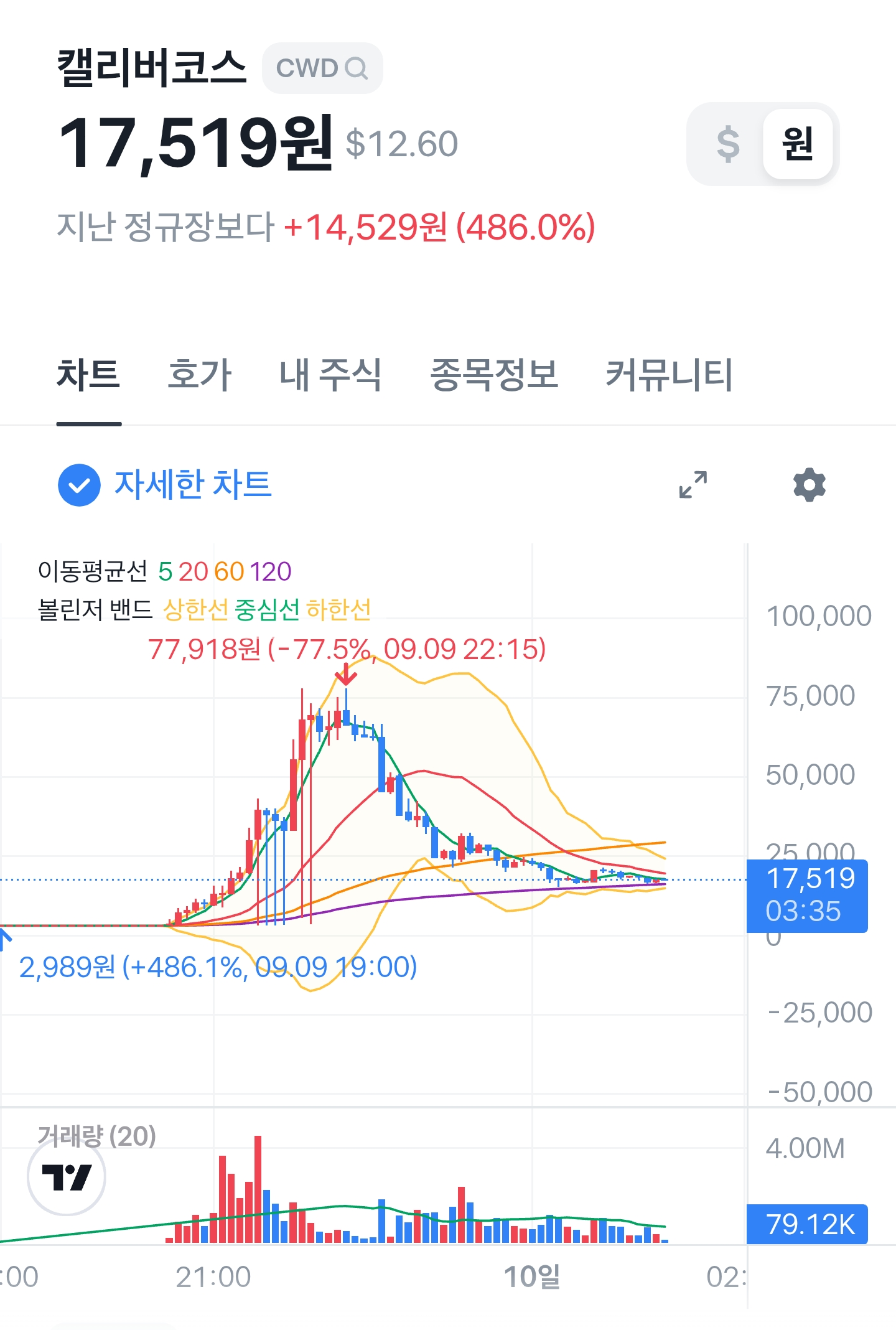This screenshot has width=896, height=1330.
Task: Uncheck the 자세한 차트 checkbox
Action: tap(79, 485)
